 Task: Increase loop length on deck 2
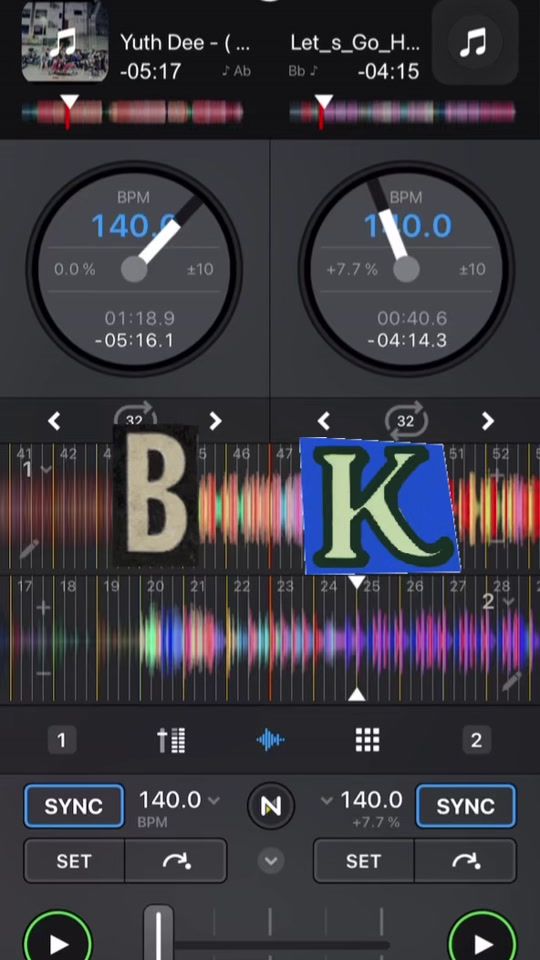(487, 421)
